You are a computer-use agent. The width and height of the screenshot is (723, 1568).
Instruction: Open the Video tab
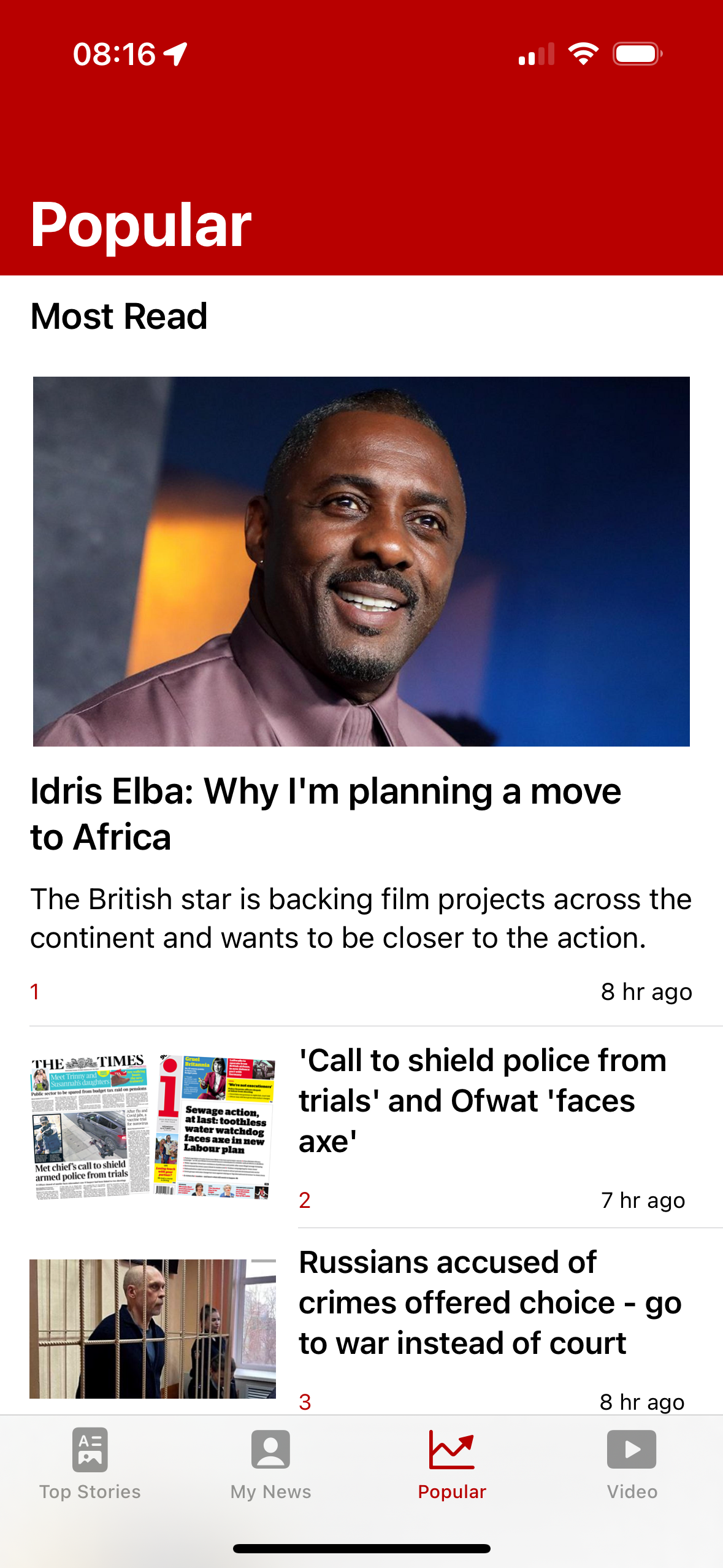click(x=632, y=1464)
